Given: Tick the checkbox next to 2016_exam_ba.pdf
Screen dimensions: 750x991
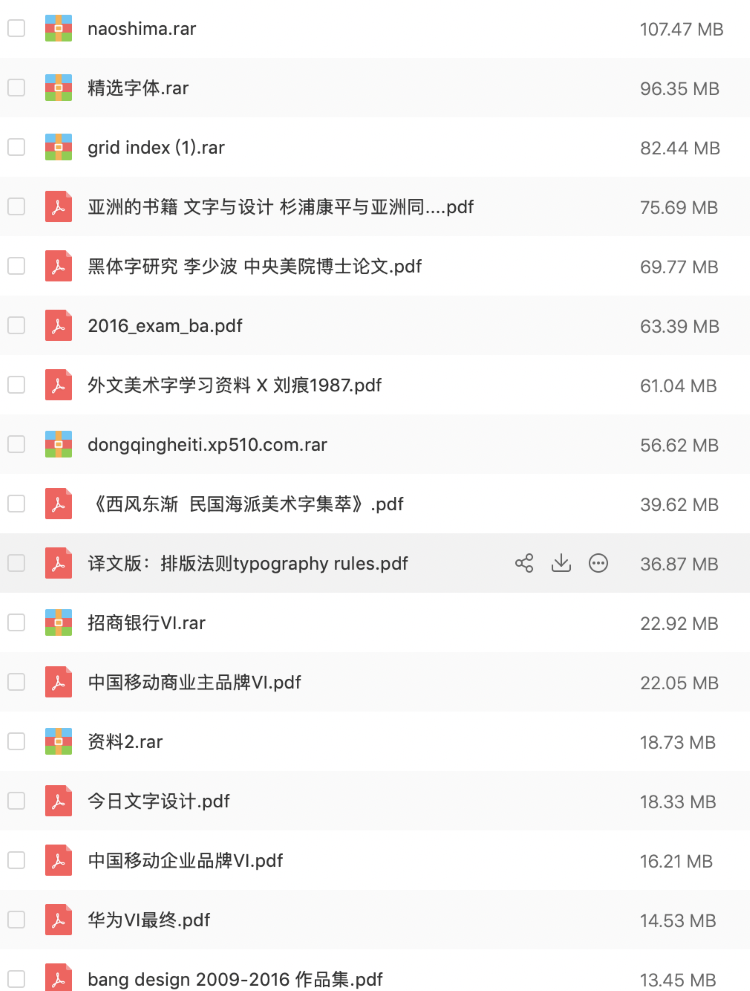Looking at the screenshot, I should coord(16,326).
